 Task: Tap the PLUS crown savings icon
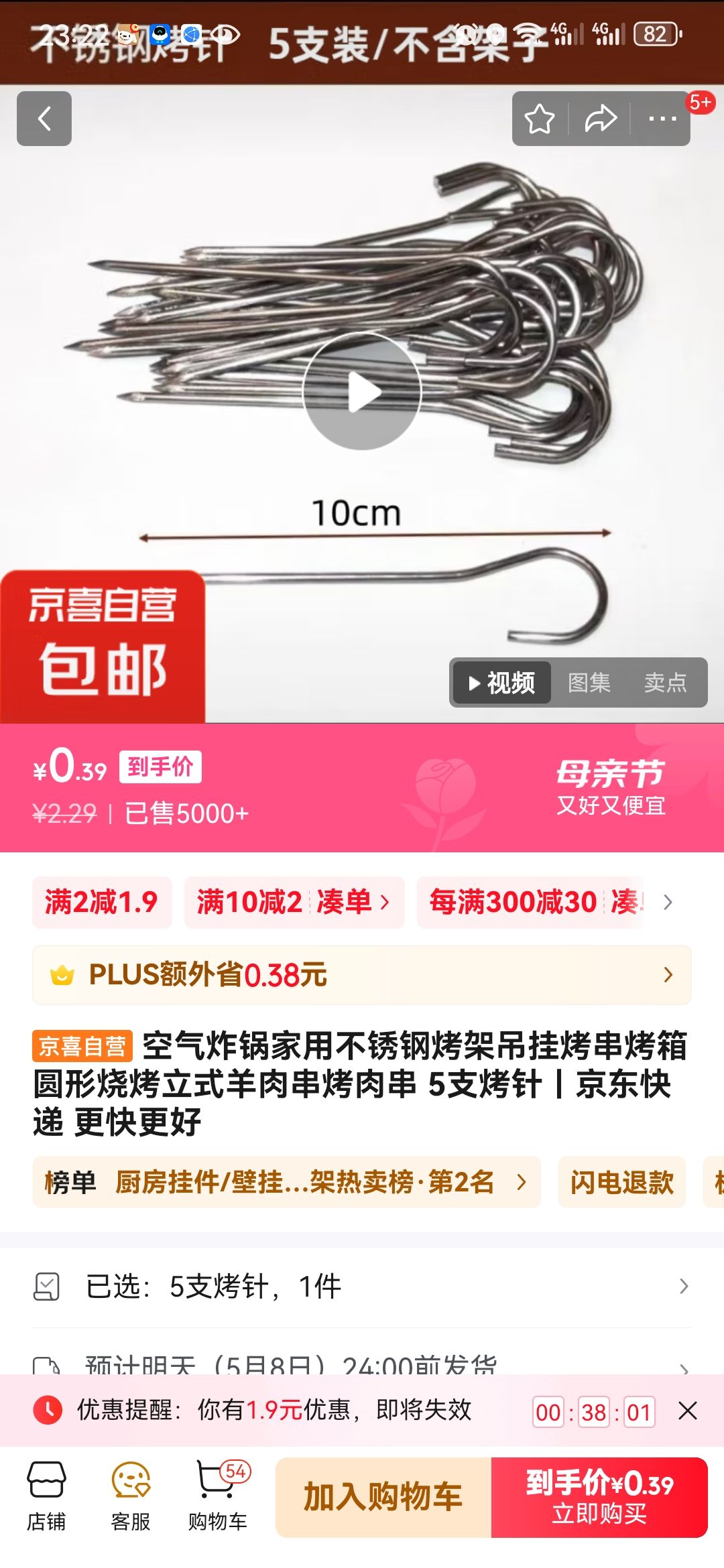[64, 976]
